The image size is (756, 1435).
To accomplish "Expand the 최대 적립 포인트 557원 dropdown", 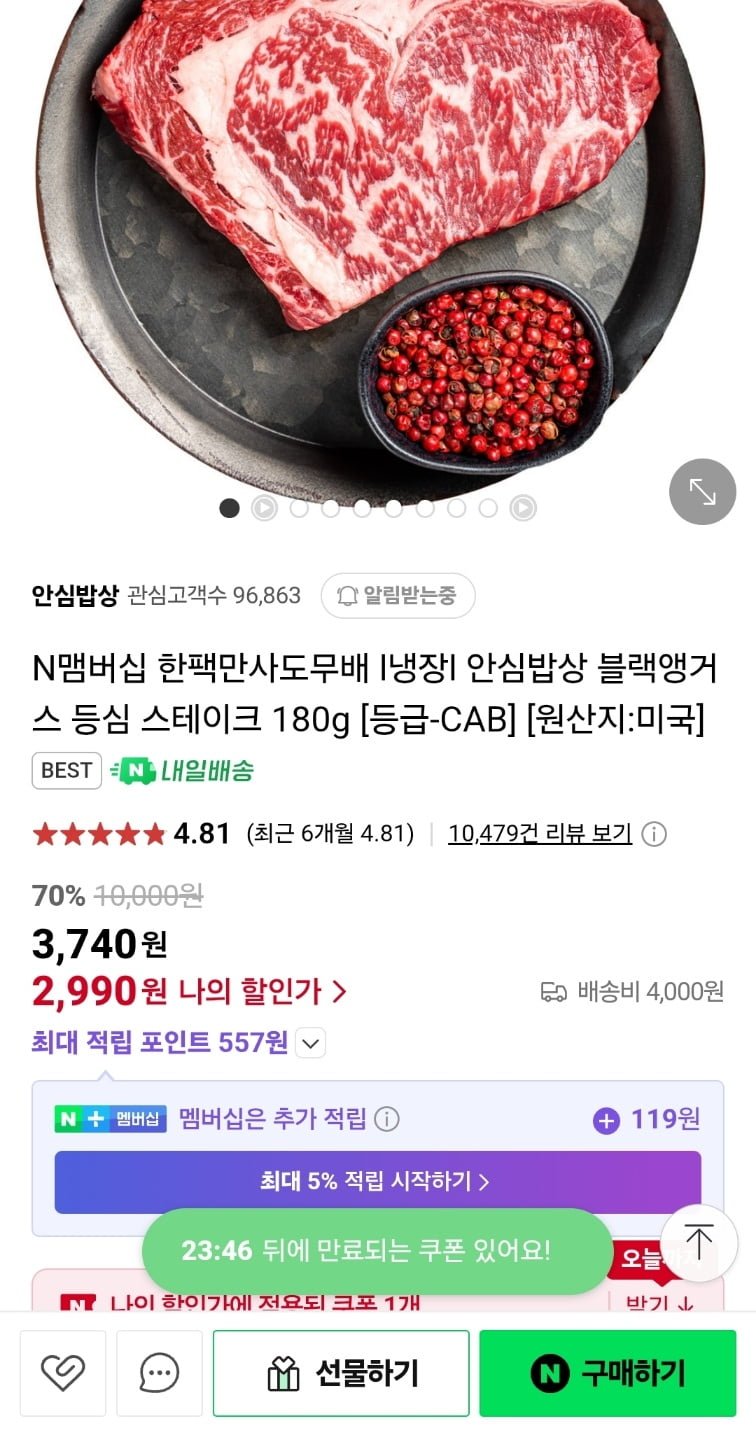I will click(311, 1044).
